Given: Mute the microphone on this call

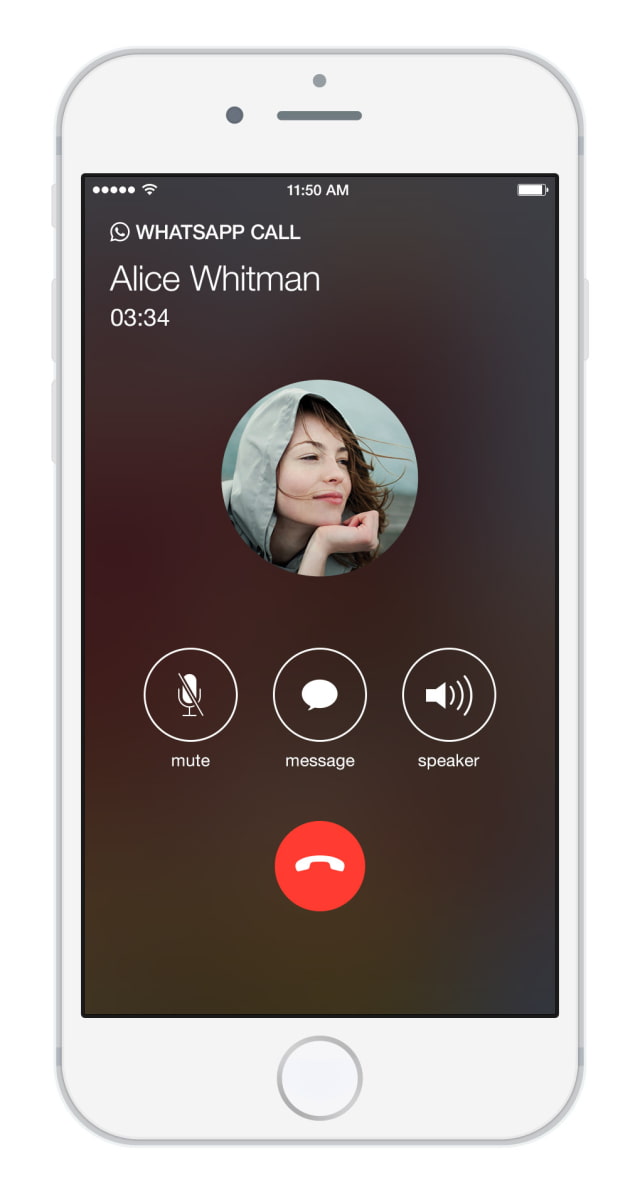Looking at the screenshot, I should [190, 694].
